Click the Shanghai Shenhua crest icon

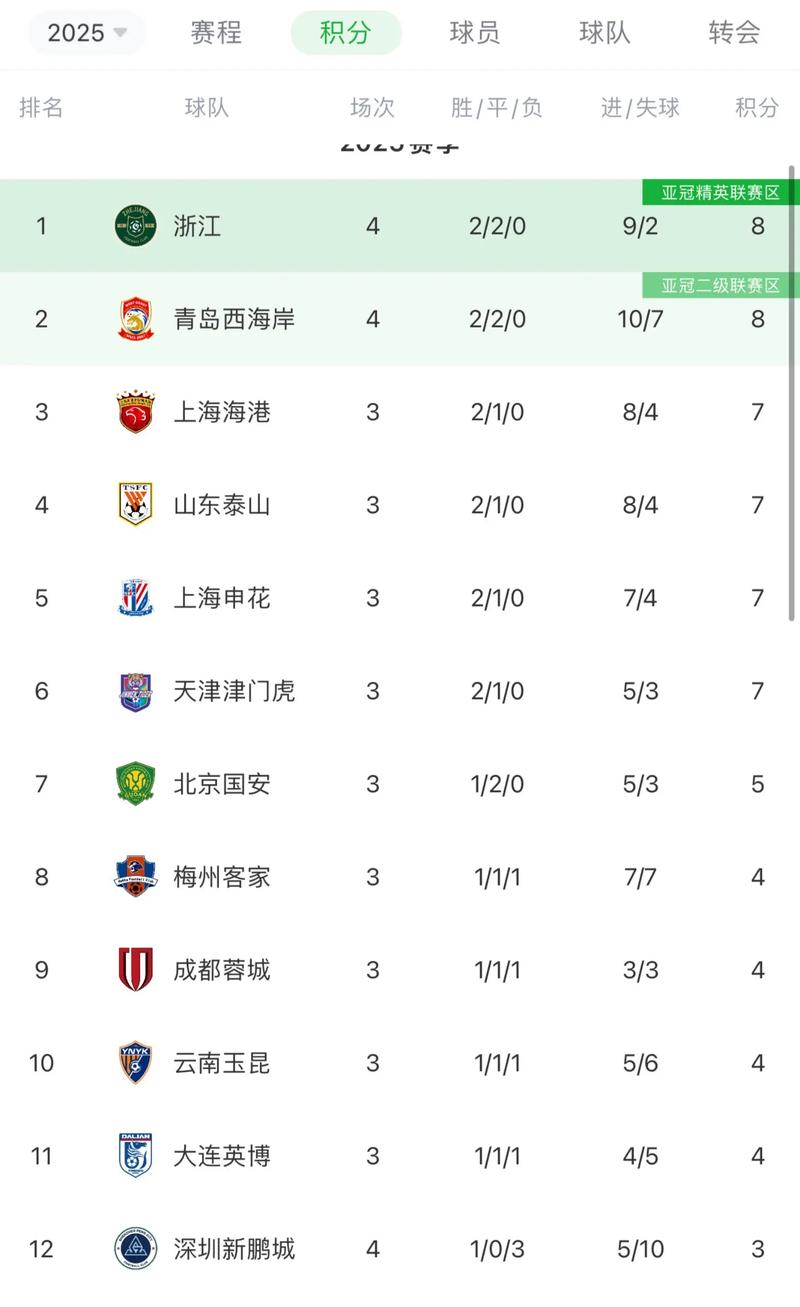133,598
